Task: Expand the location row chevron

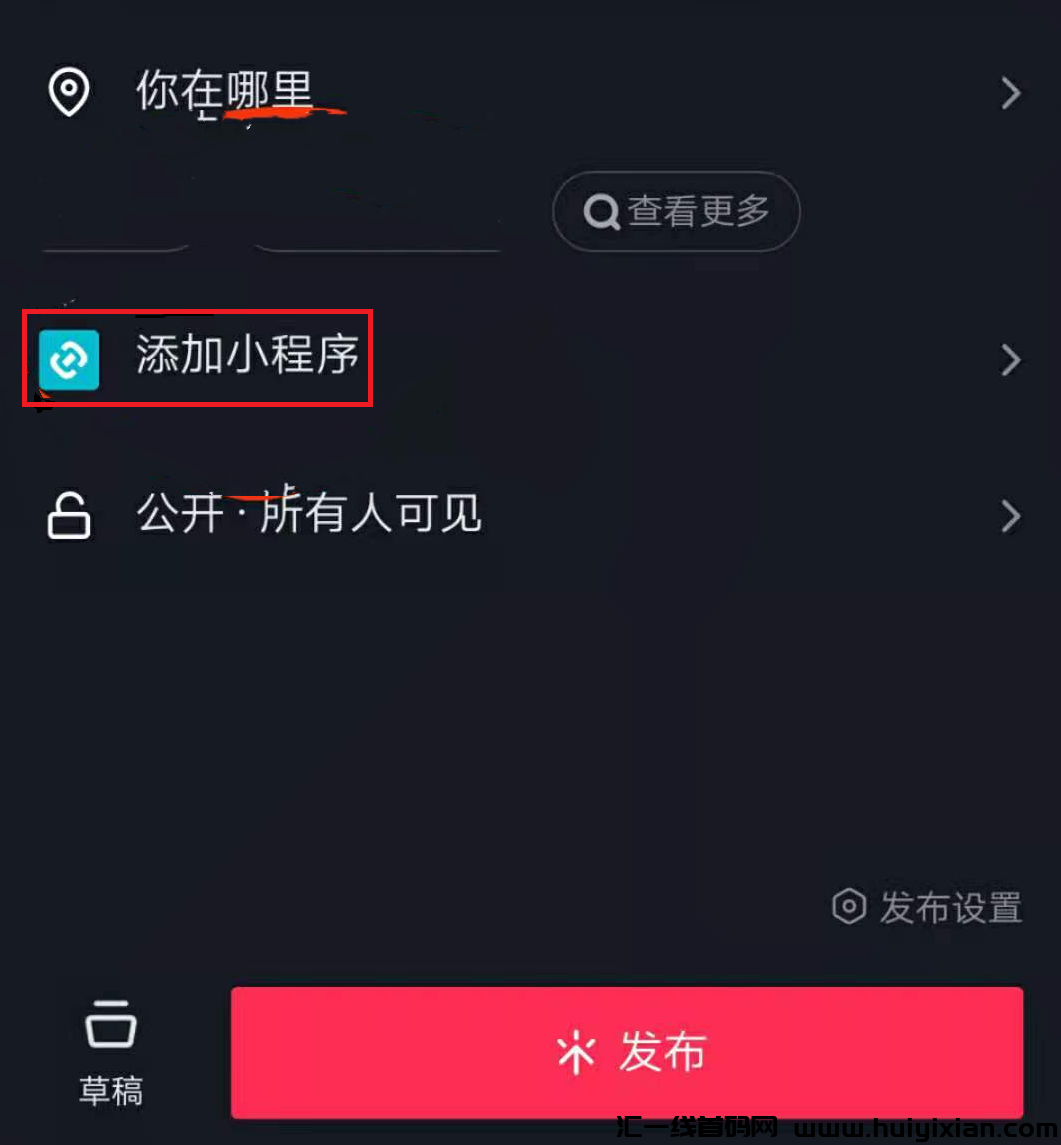Action: pos(1009,93)
